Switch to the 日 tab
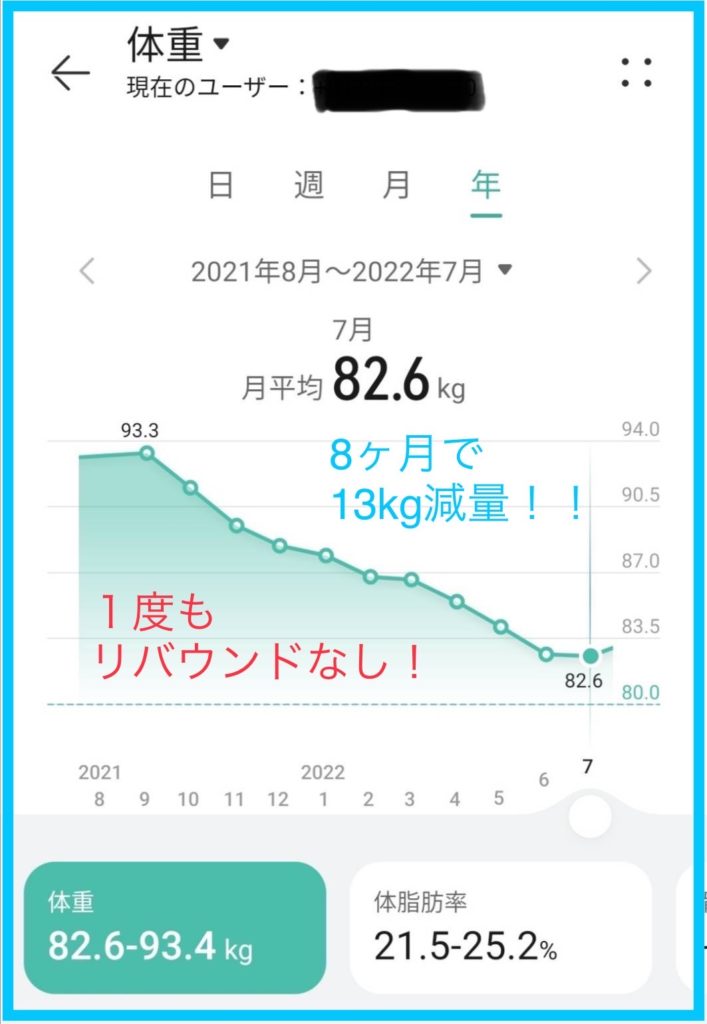 click(x=221, y=186)
